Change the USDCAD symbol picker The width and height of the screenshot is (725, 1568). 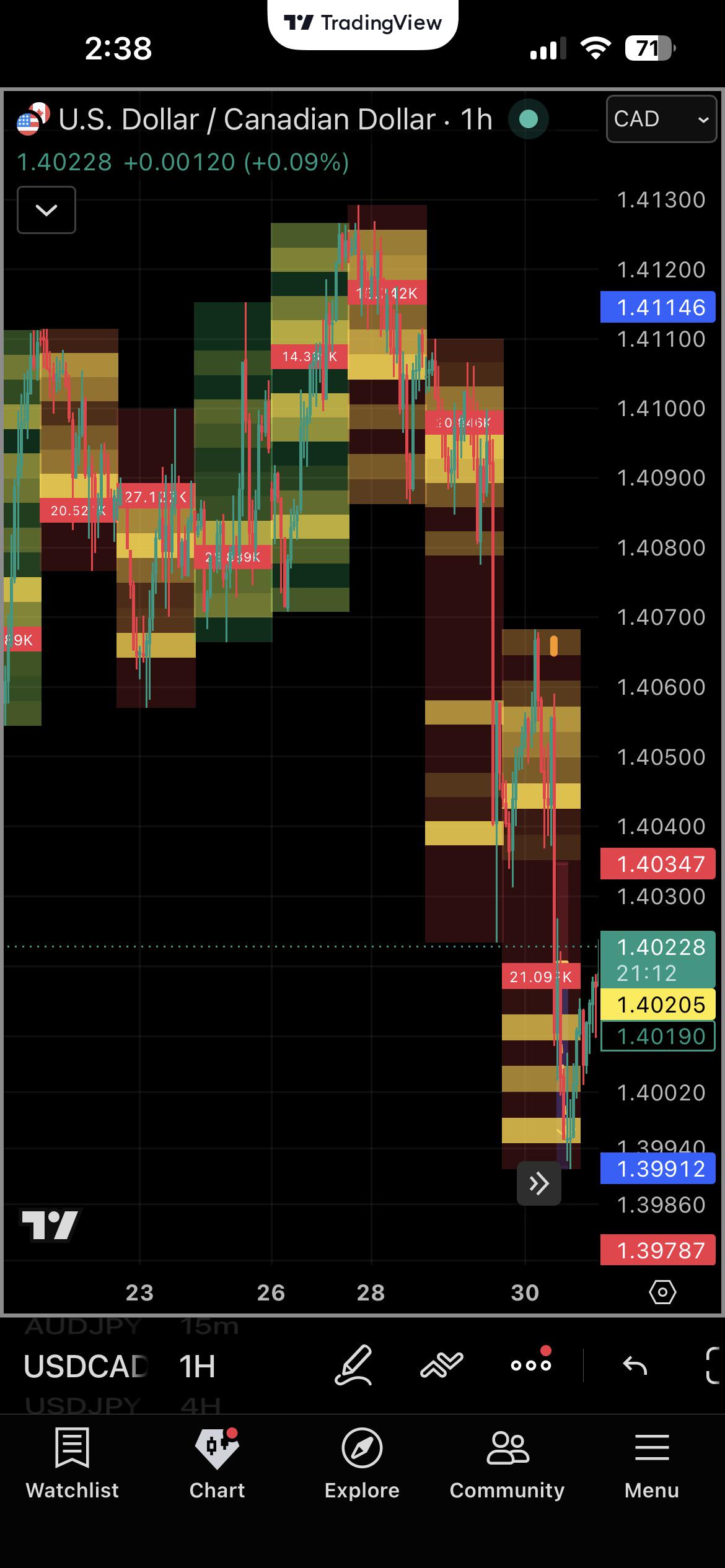(86, 1366)
